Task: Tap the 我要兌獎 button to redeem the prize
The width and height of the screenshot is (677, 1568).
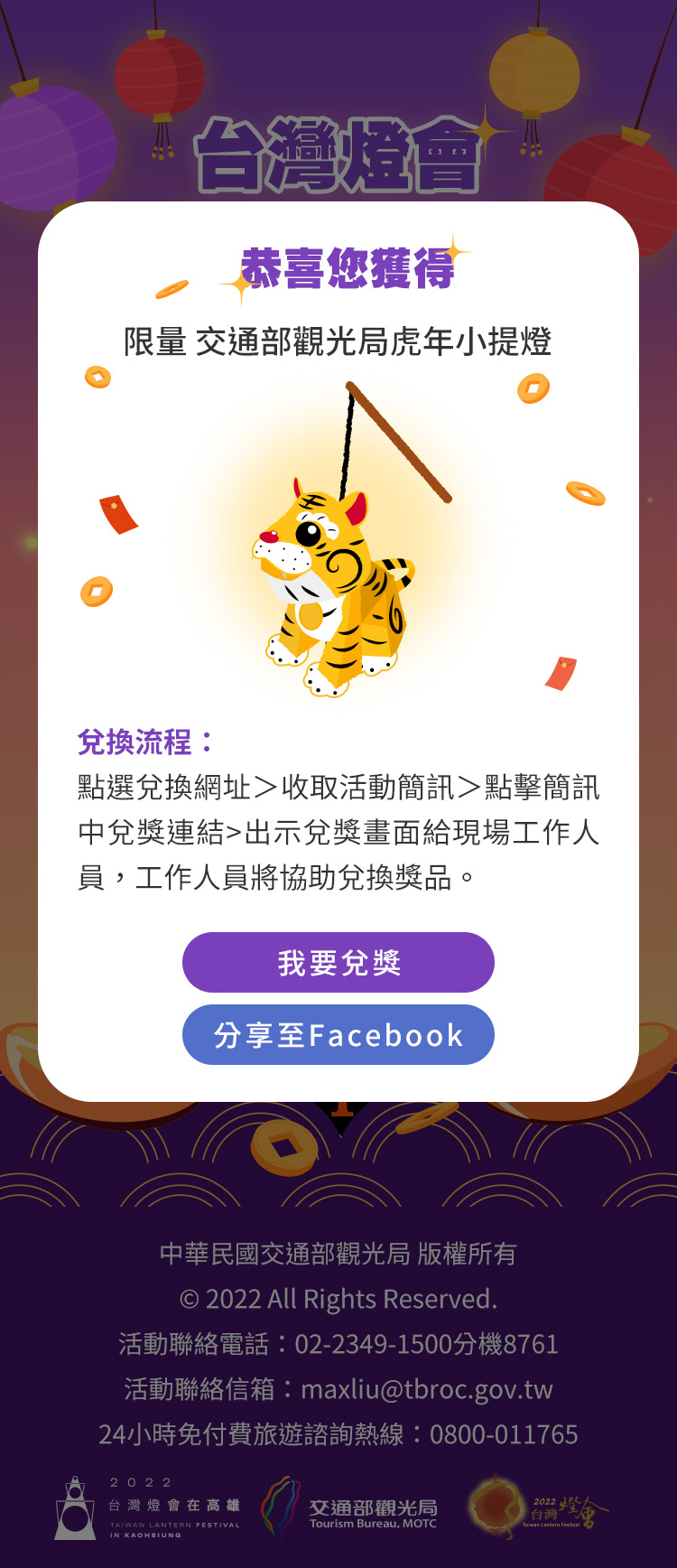Action: click(x=338, y=963)
